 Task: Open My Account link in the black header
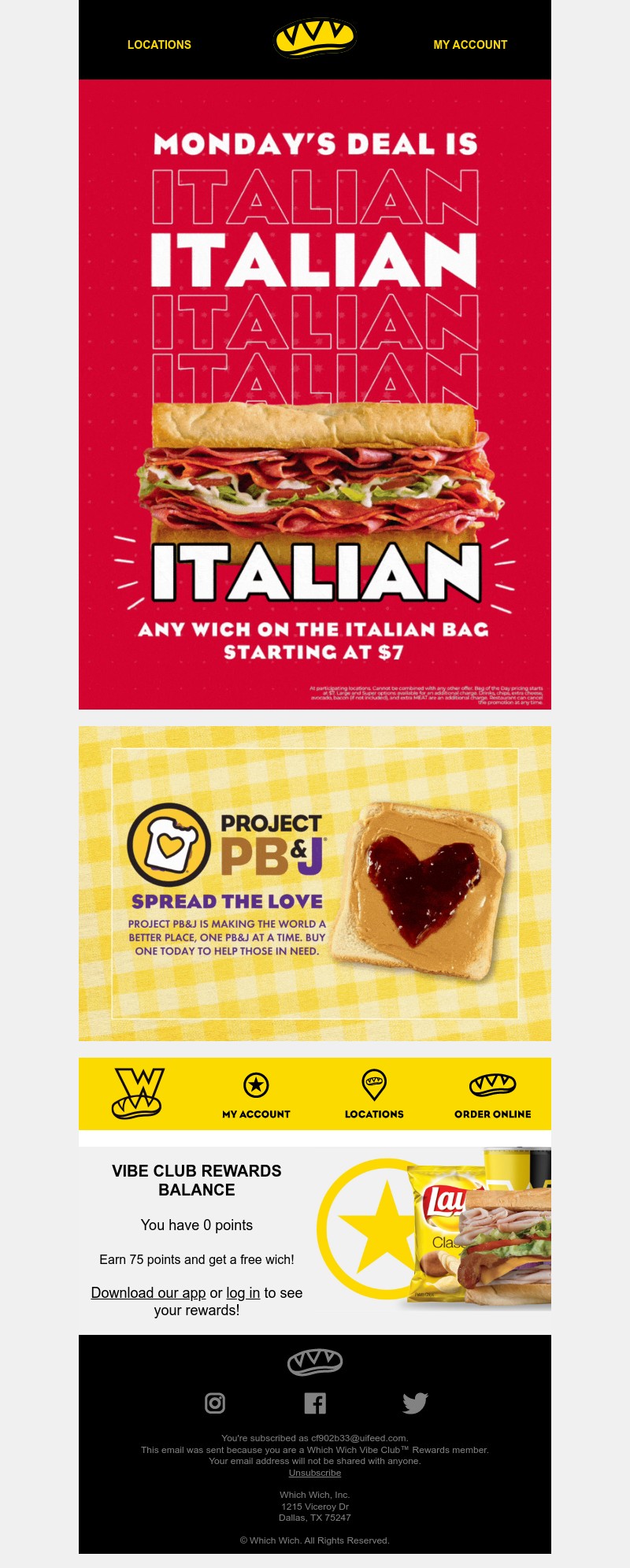(470, 45)
